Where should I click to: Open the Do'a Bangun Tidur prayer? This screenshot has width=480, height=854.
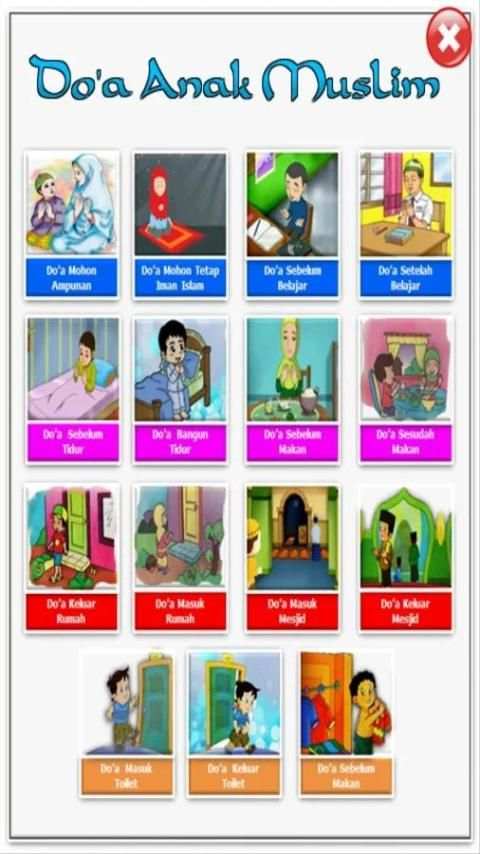pyautogui.click(x=180, y=389)
